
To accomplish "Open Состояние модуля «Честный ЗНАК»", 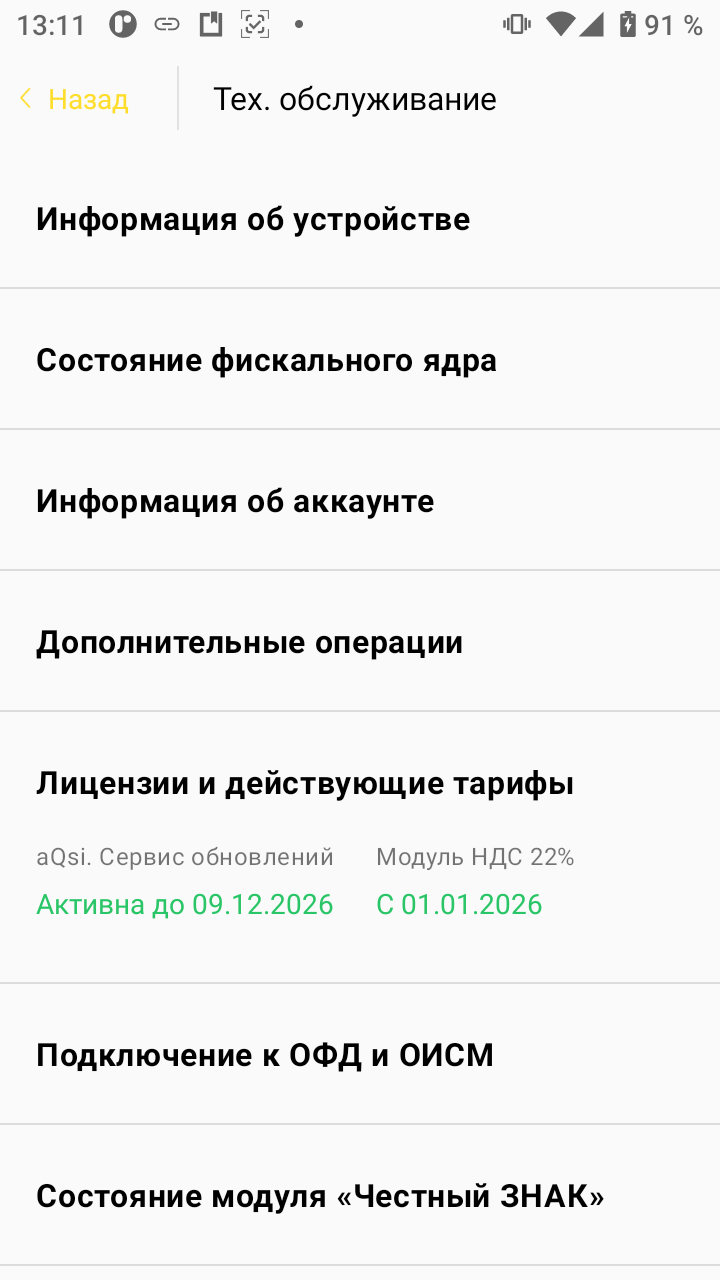I will 360,1196.
